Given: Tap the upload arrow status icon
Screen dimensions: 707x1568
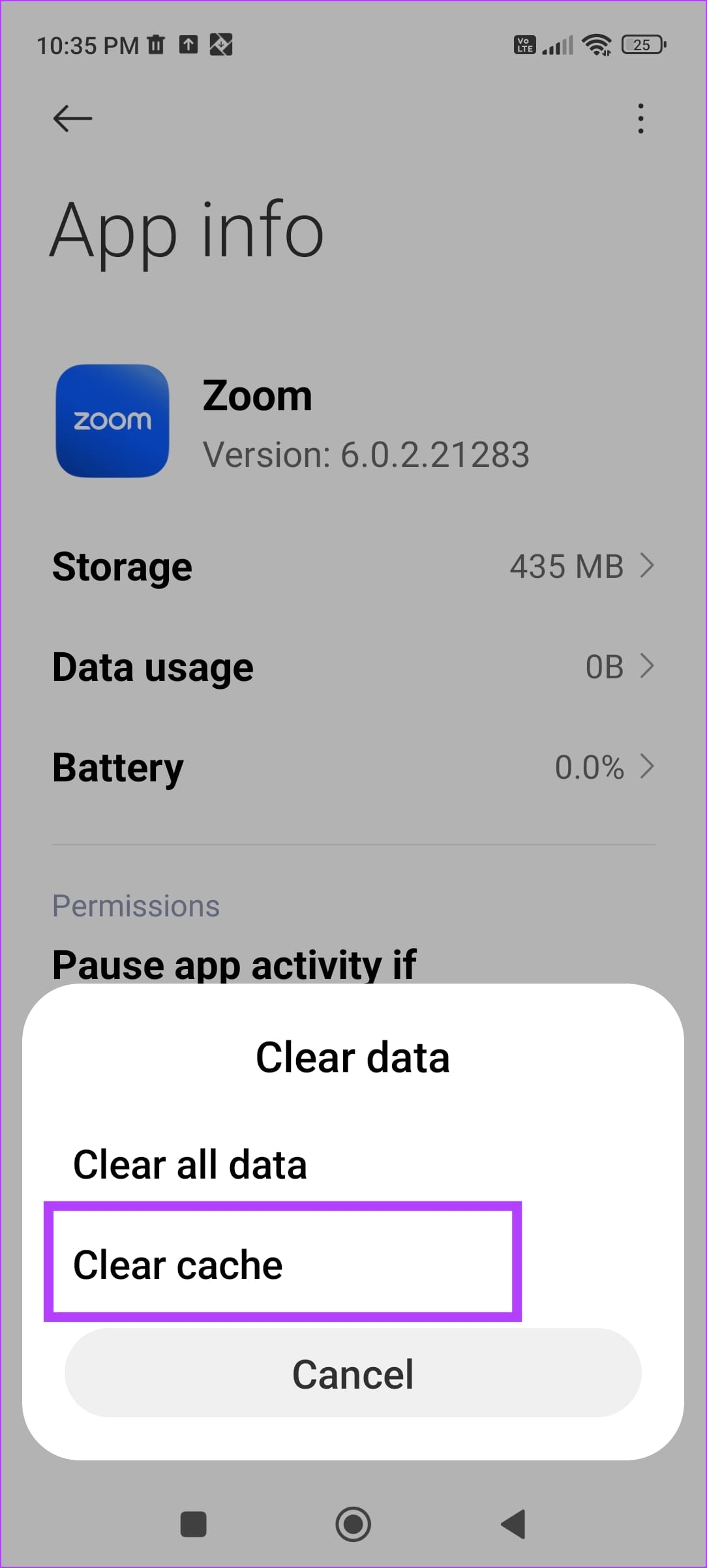Looking at the screenshot, I should pyautogui.click(x=188, y=44).
